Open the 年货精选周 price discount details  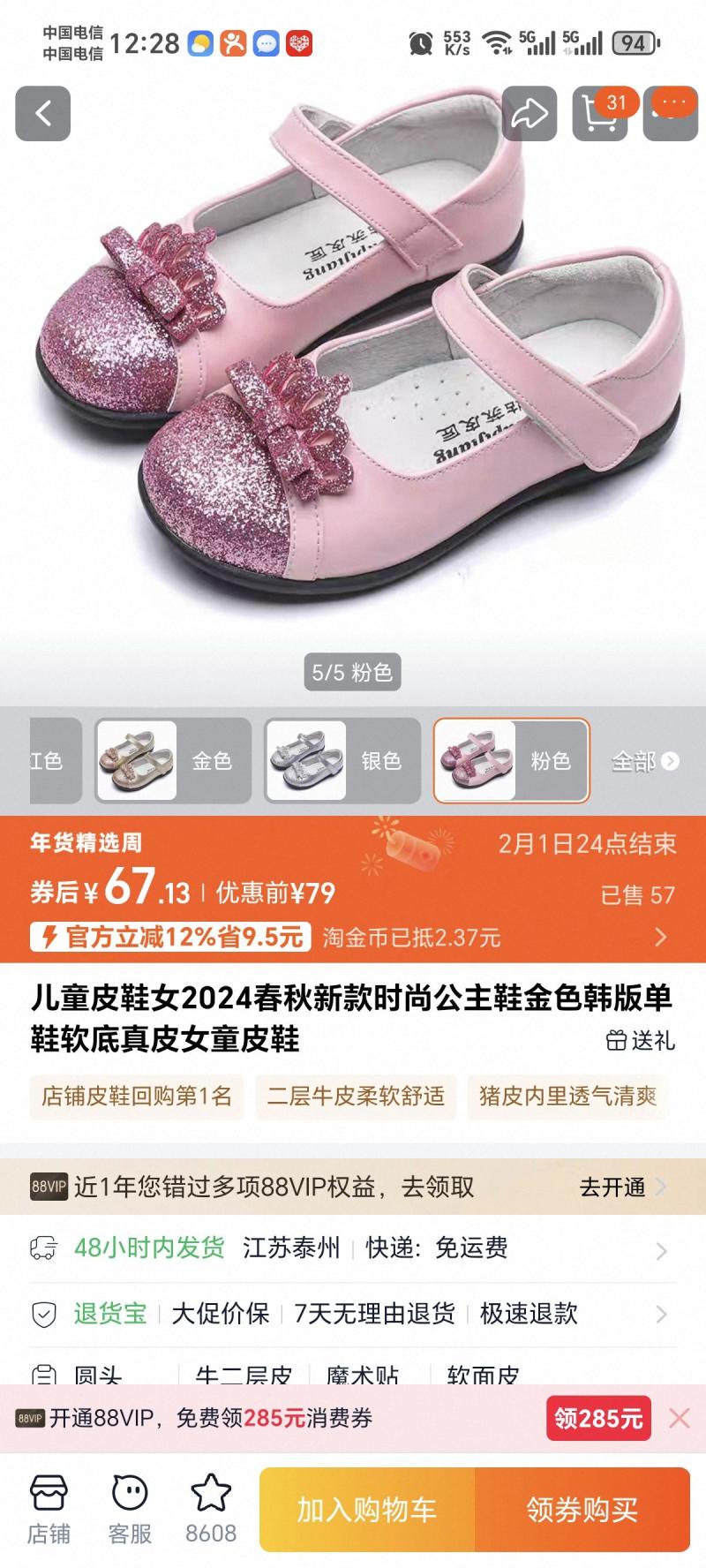pos(660,937)
